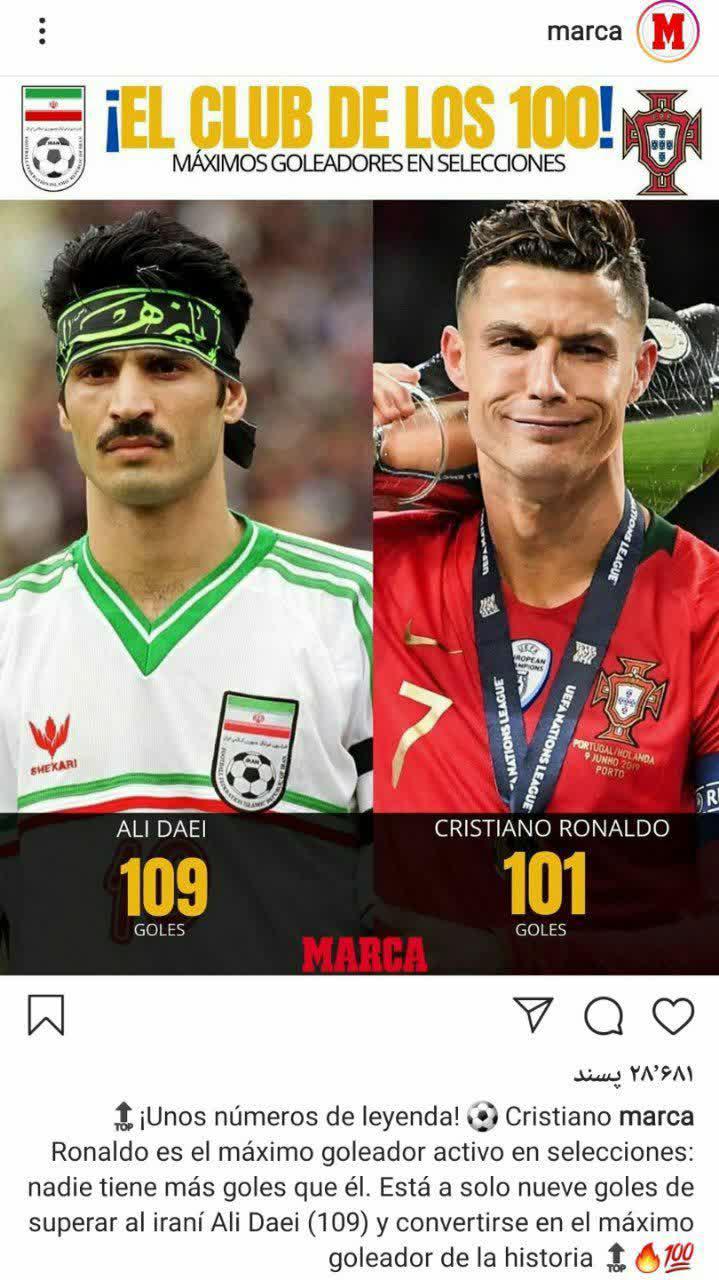This screenshot has width=719, height=1280.
Task: Tap marca username in the caption
Action: [x=656, y=1115]
